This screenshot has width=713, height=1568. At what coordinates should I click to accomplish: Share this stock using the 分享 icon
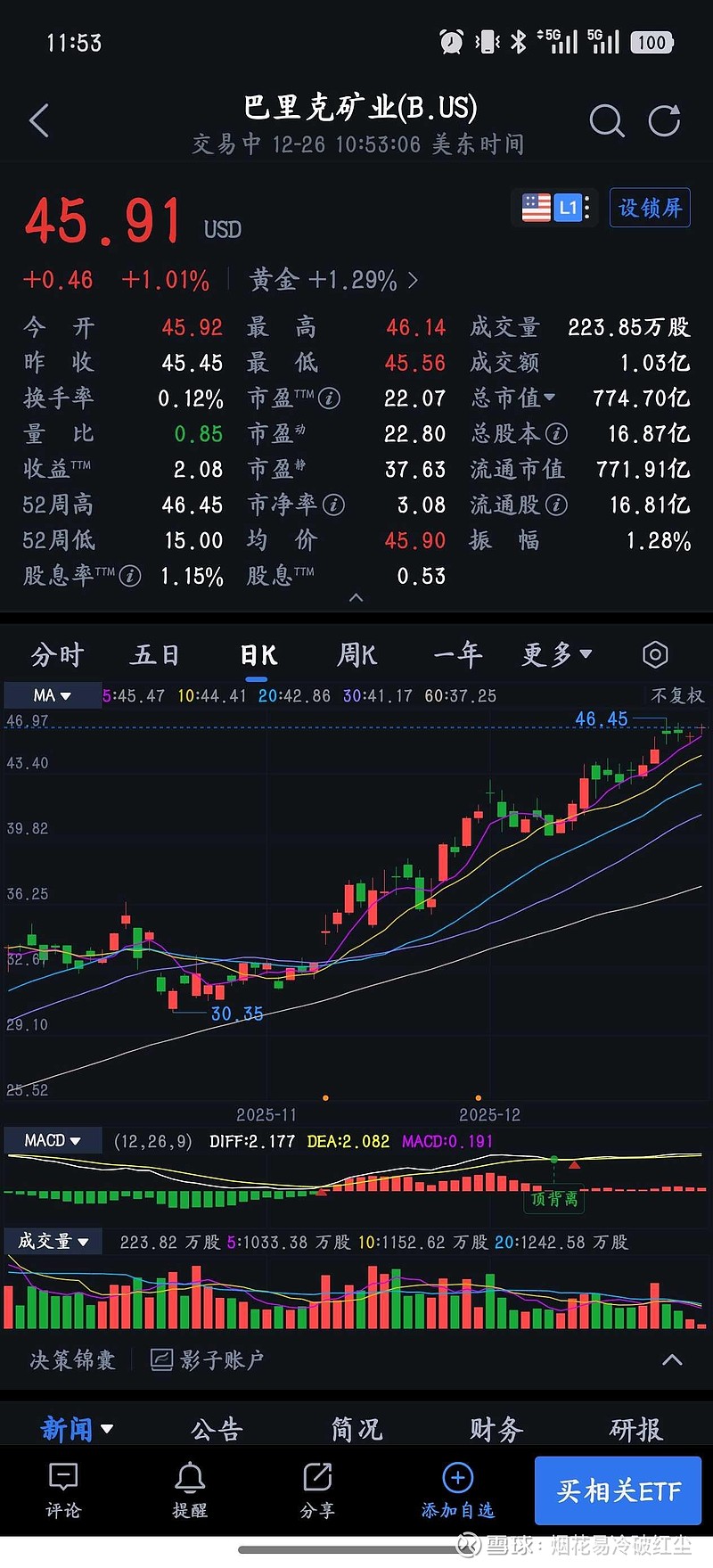pyautogui.click(x=317, y=1490)
